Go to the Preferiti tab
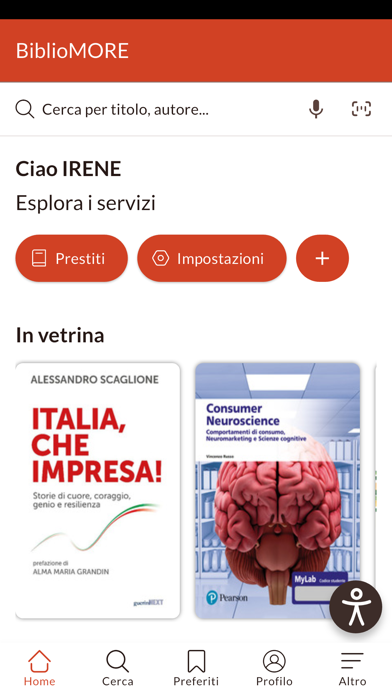 tap(196, 668)
